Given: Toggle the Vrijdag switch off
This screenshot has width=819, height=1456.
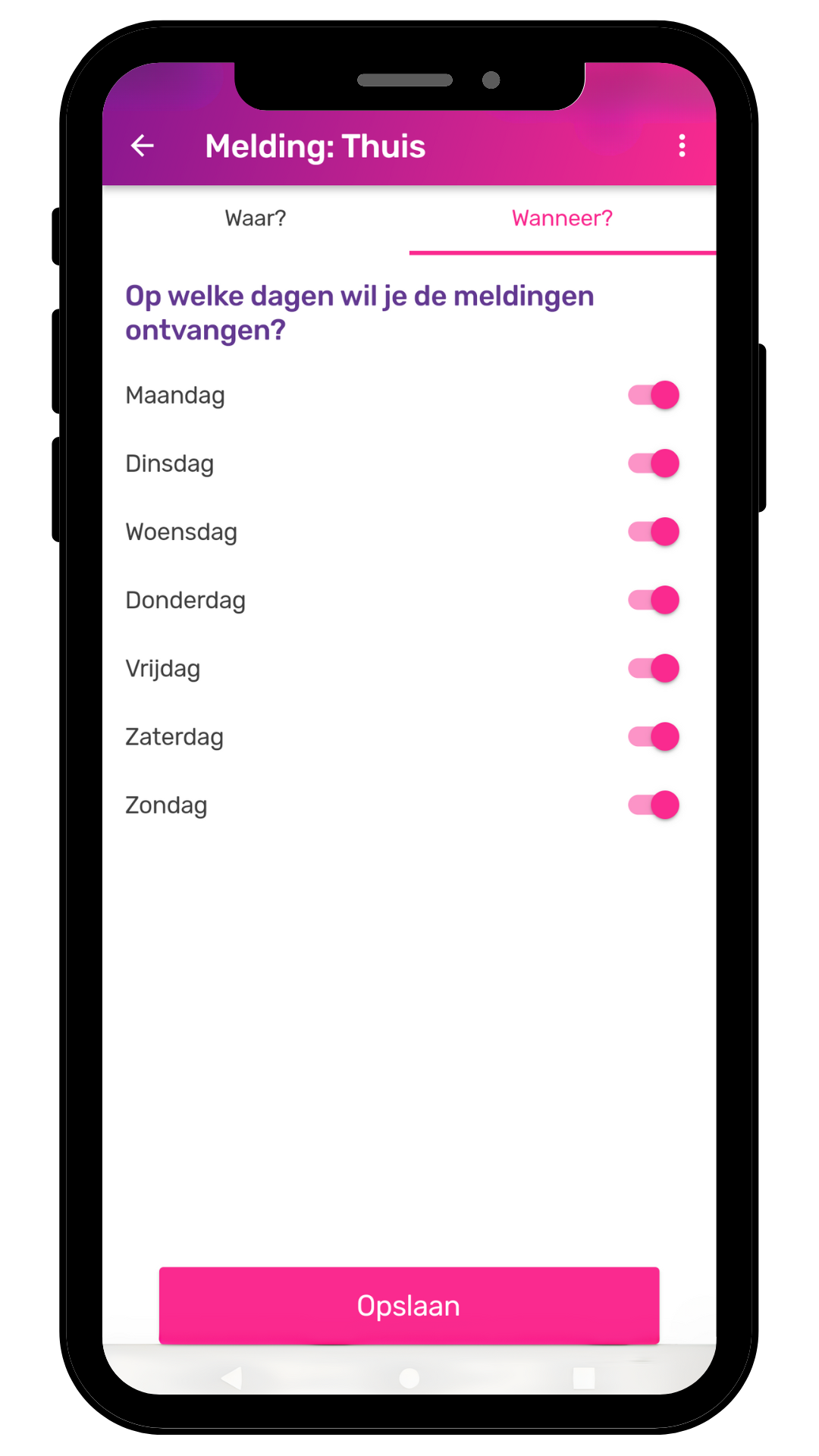Looking at the screenshot, I should (x=654, y=668).
